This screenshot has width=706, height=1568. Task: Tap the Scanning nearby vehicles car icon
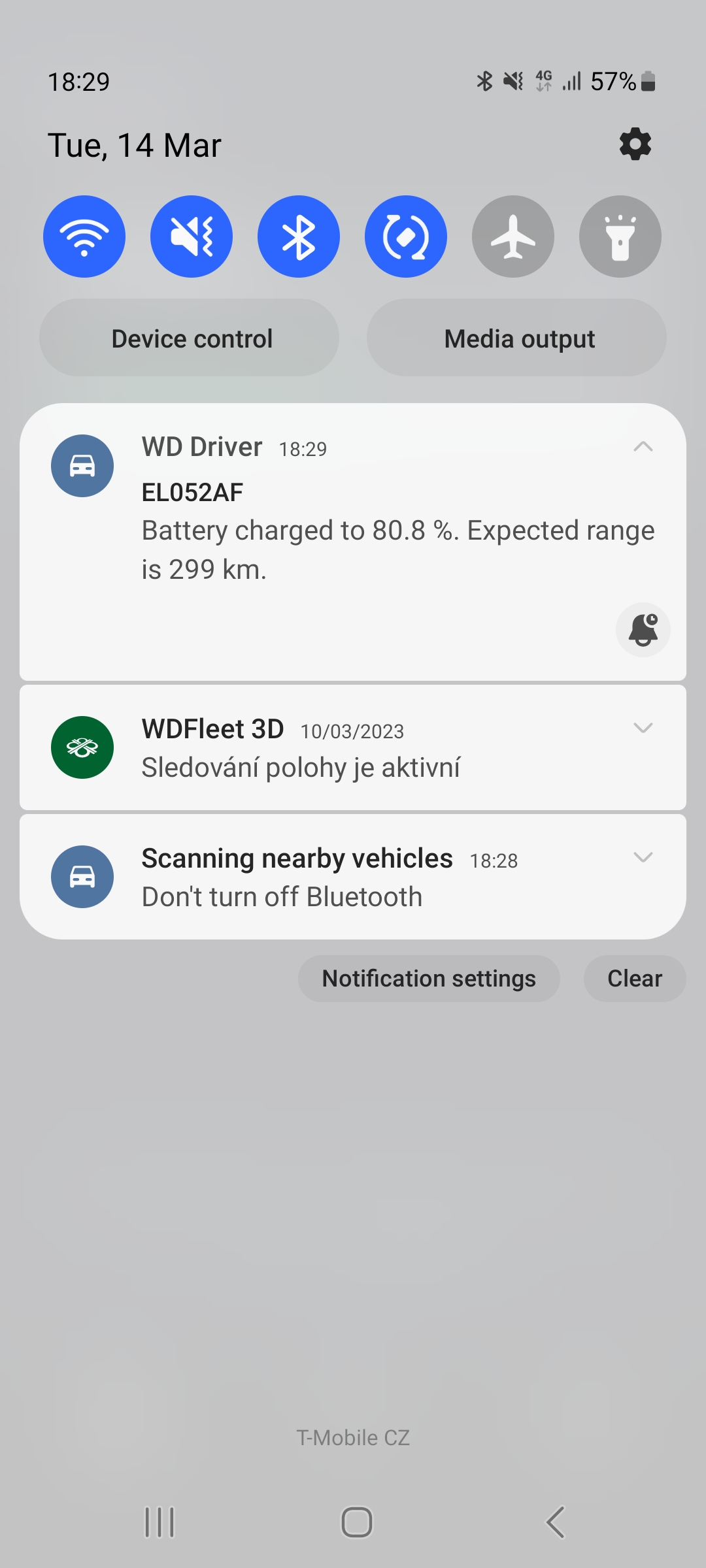[x=82, y=876]
